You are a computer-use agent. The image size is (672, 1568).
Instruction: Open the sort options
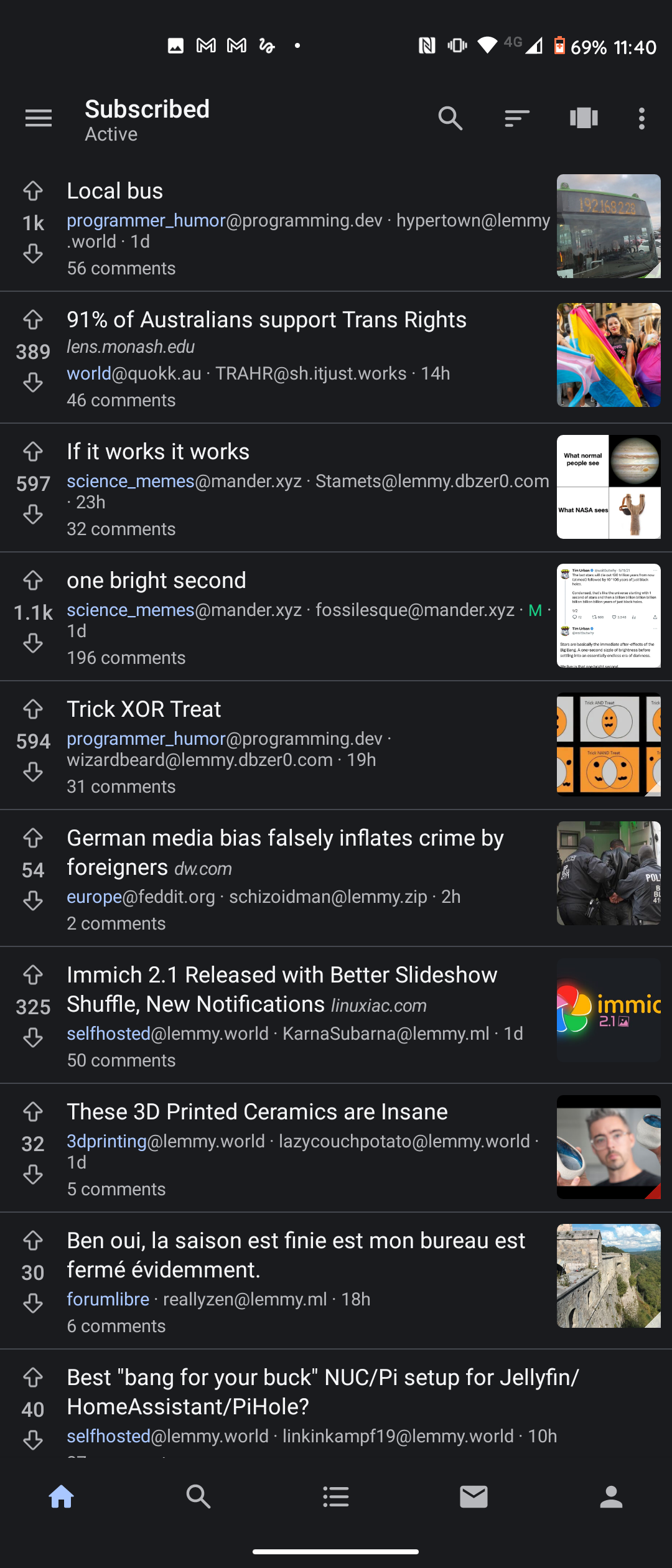click(x=516, y=118)
